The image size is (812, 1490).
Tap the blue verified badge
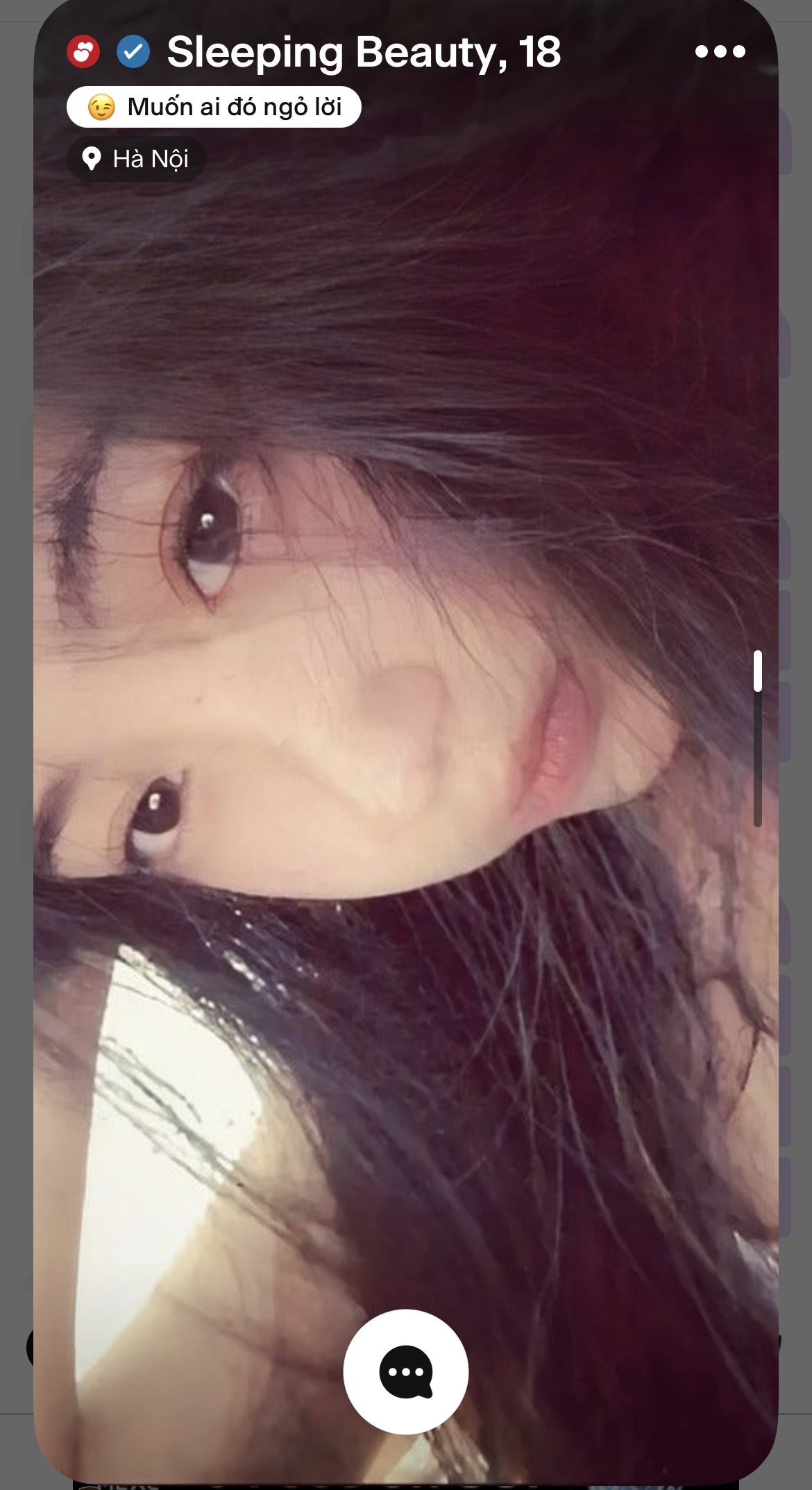coord(133,51)
